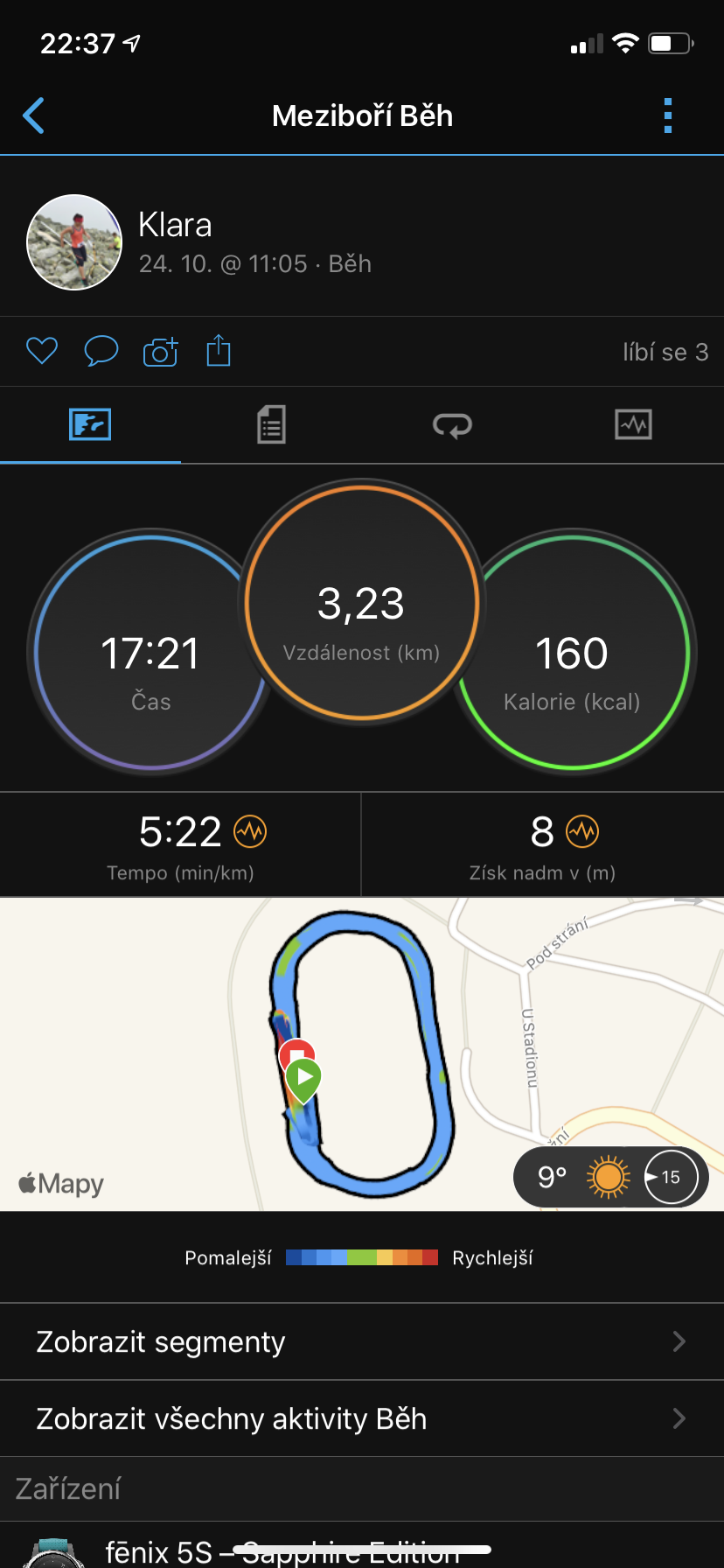
Task: Open the three-dot overflow menu
Action: click(668, 115)
